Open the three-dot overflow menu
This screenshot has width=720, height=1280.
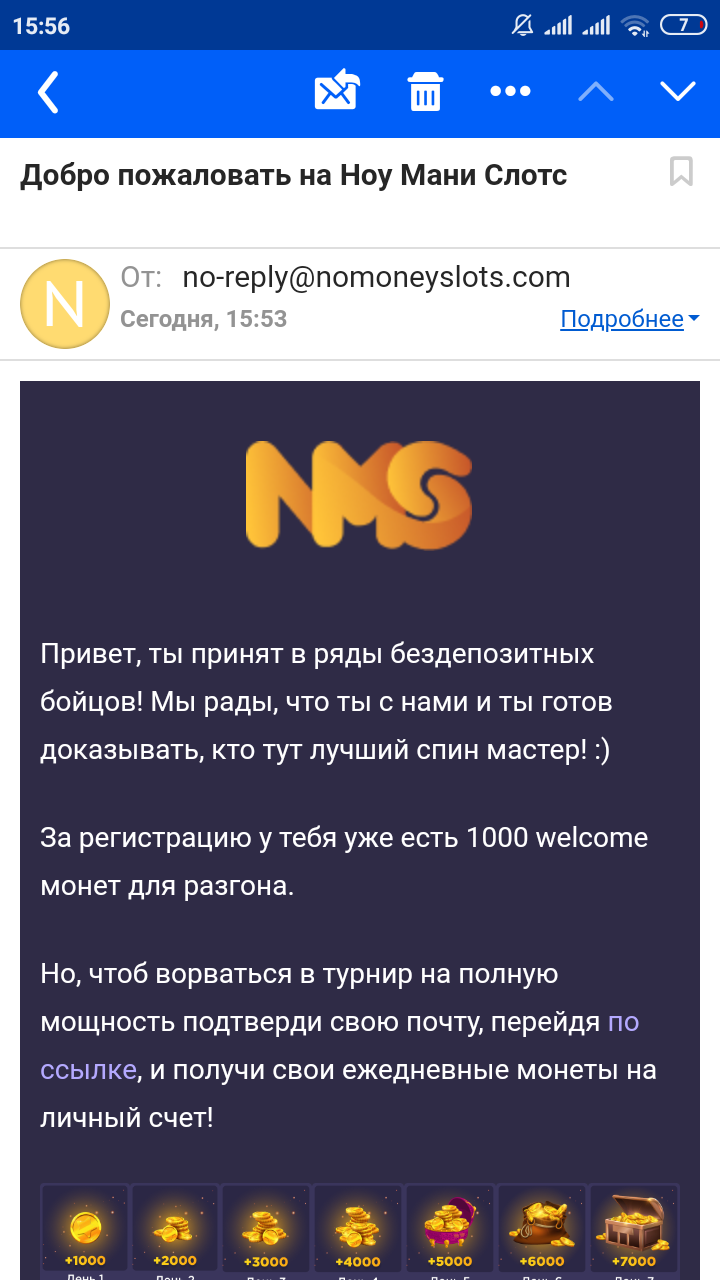pos(510,92)
